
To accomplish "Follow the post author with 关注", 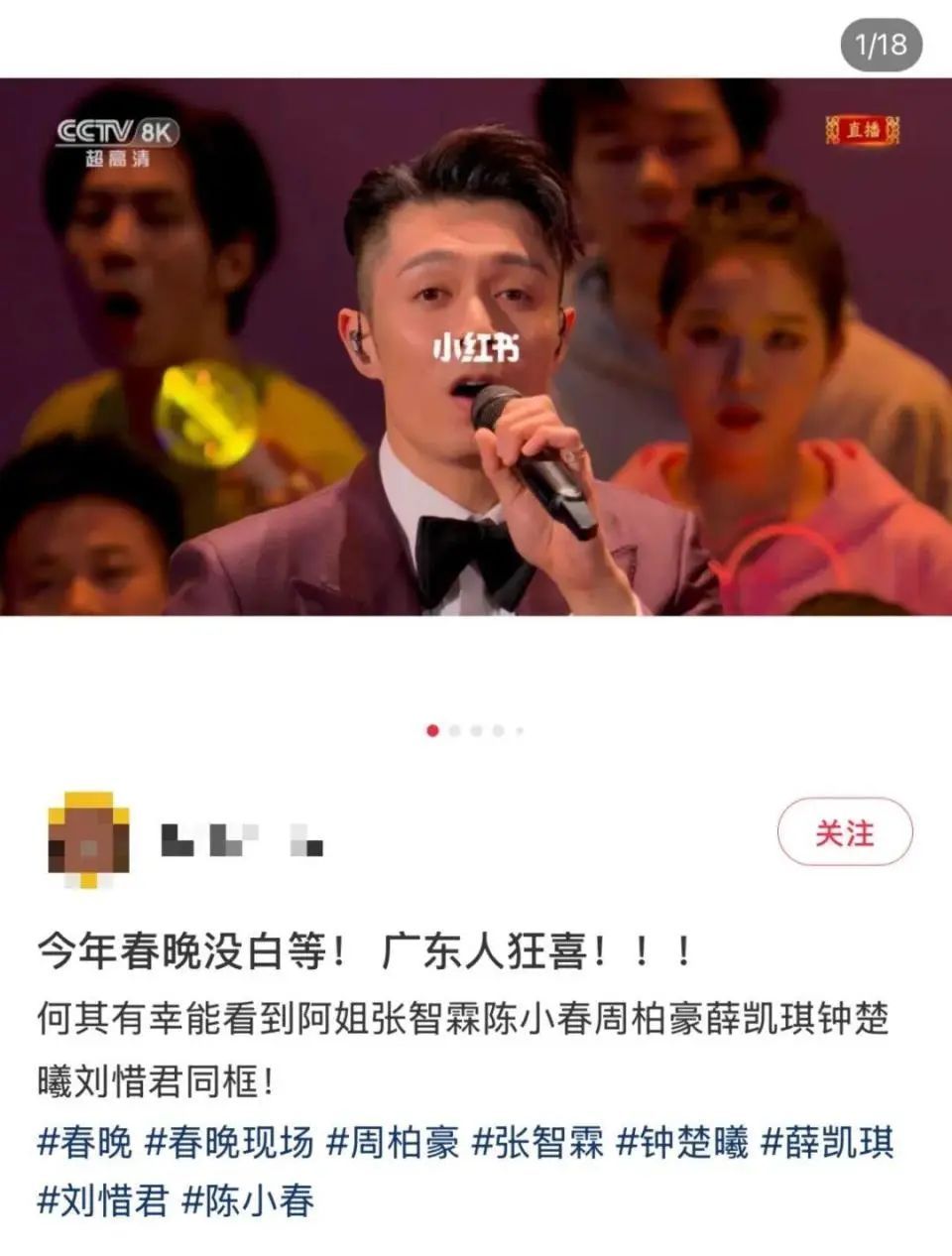I will click(x=844, y=833).
